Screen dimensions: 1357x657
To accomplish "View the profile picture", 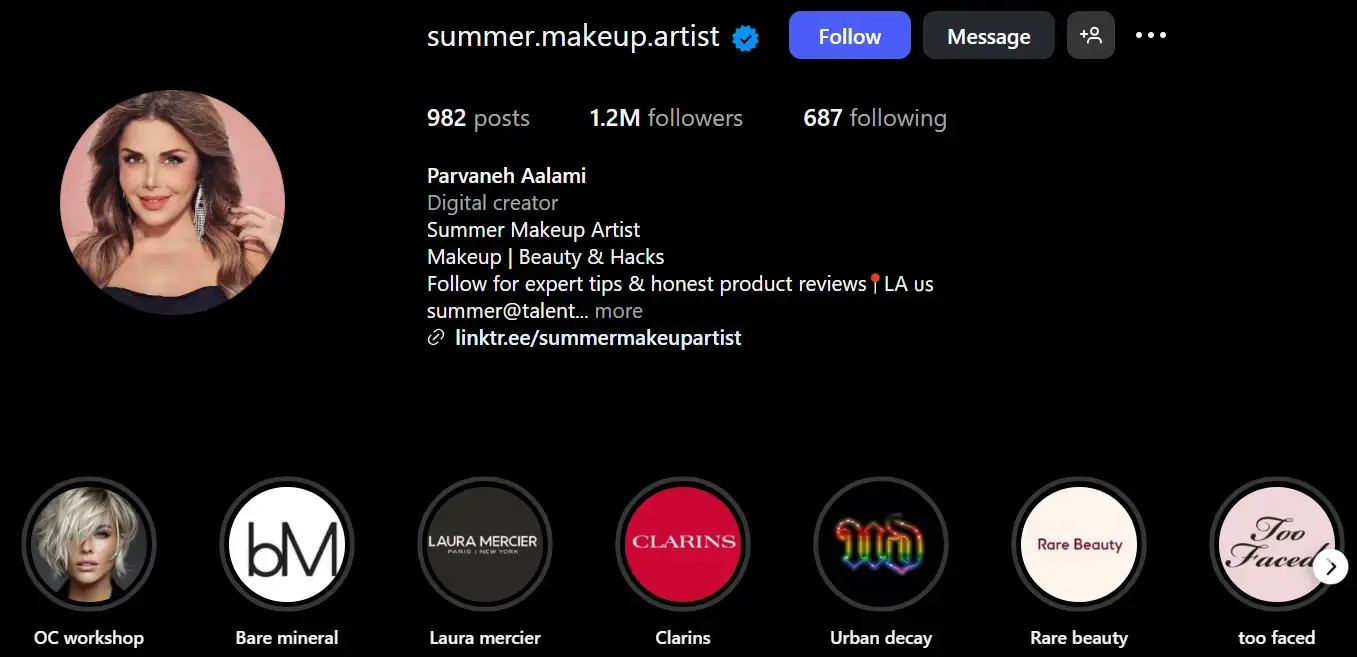I will click(x=173, y=203).
